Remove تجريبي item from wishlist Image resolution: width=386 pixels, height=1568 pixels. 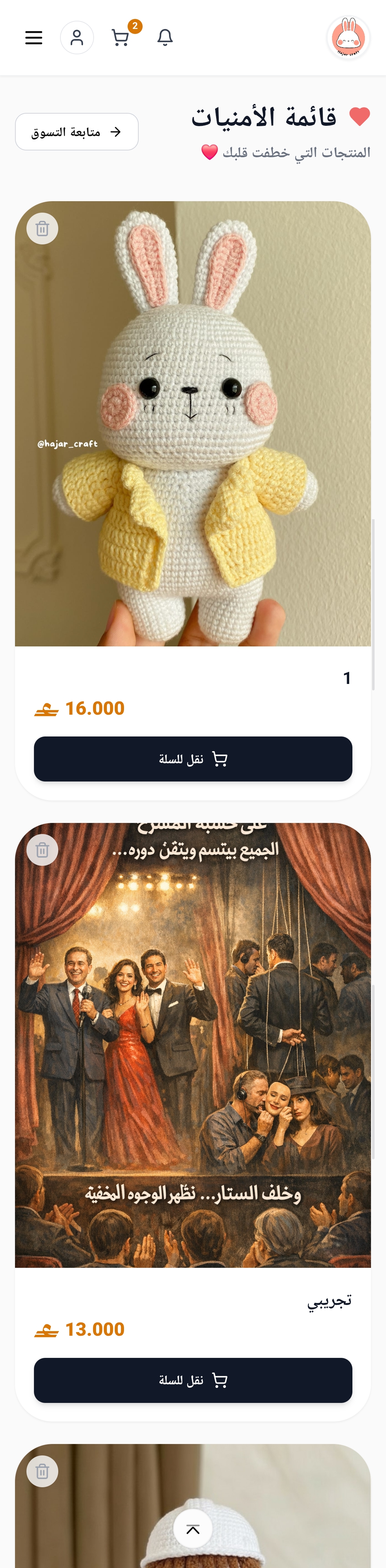pyautogui.click(x=43, y=850)
